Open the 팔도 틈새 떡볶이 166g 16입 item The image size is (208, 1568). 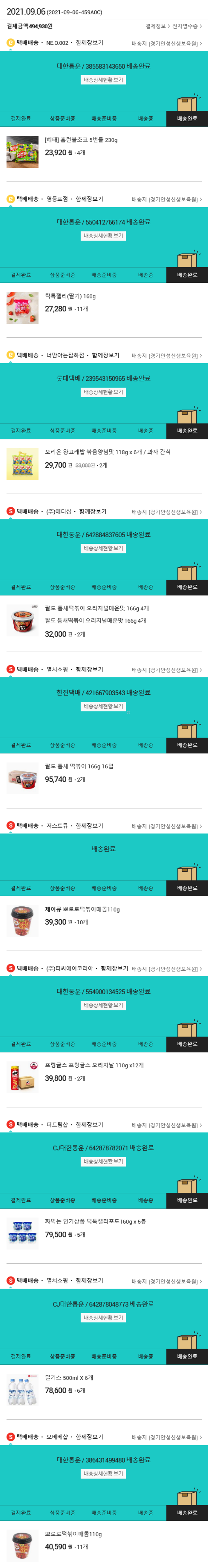79,766
